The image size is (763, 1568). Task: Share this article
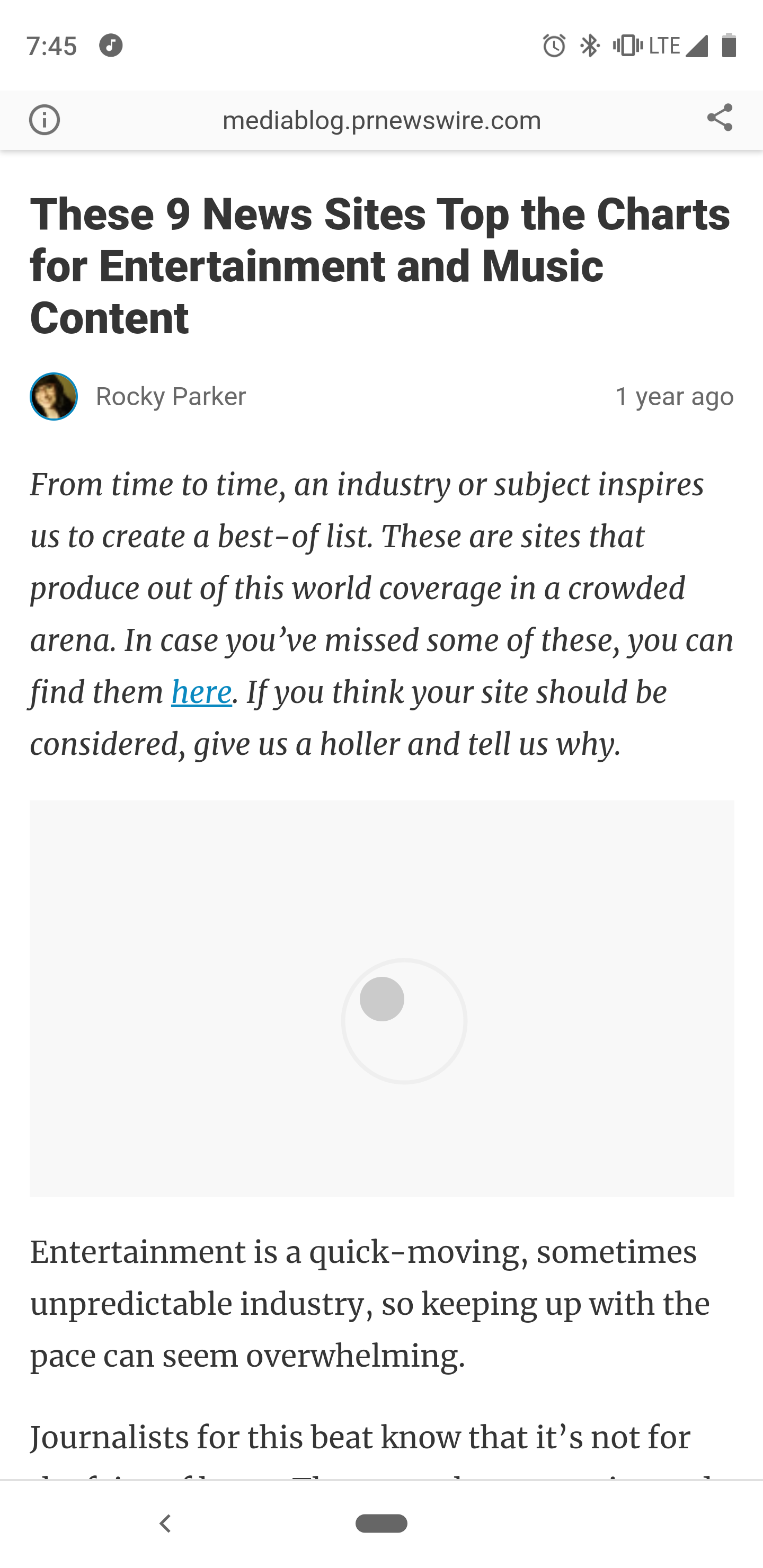[719, 118]
